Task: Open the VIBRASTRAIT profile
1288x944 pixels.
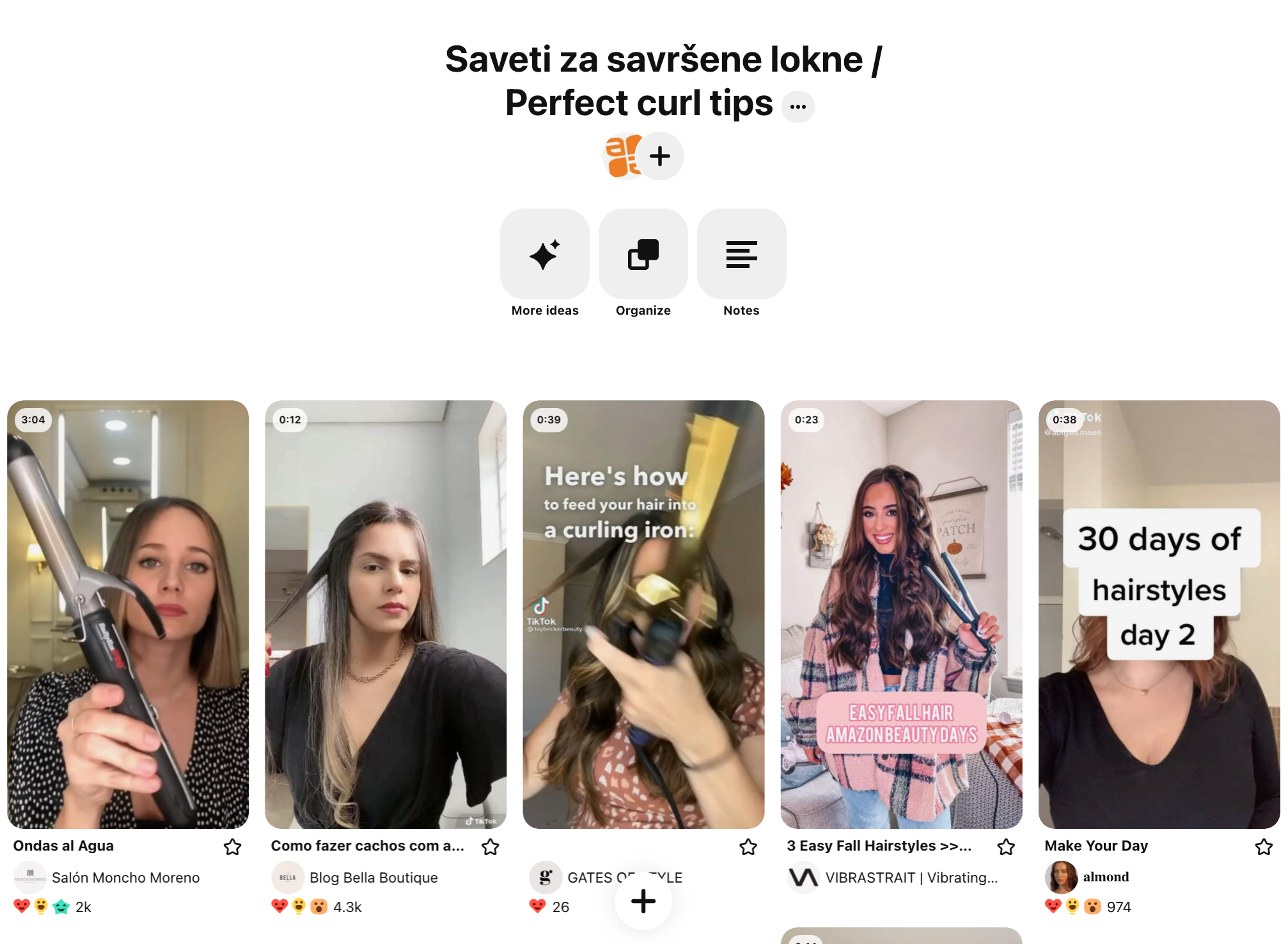Action: pos(911,877)
